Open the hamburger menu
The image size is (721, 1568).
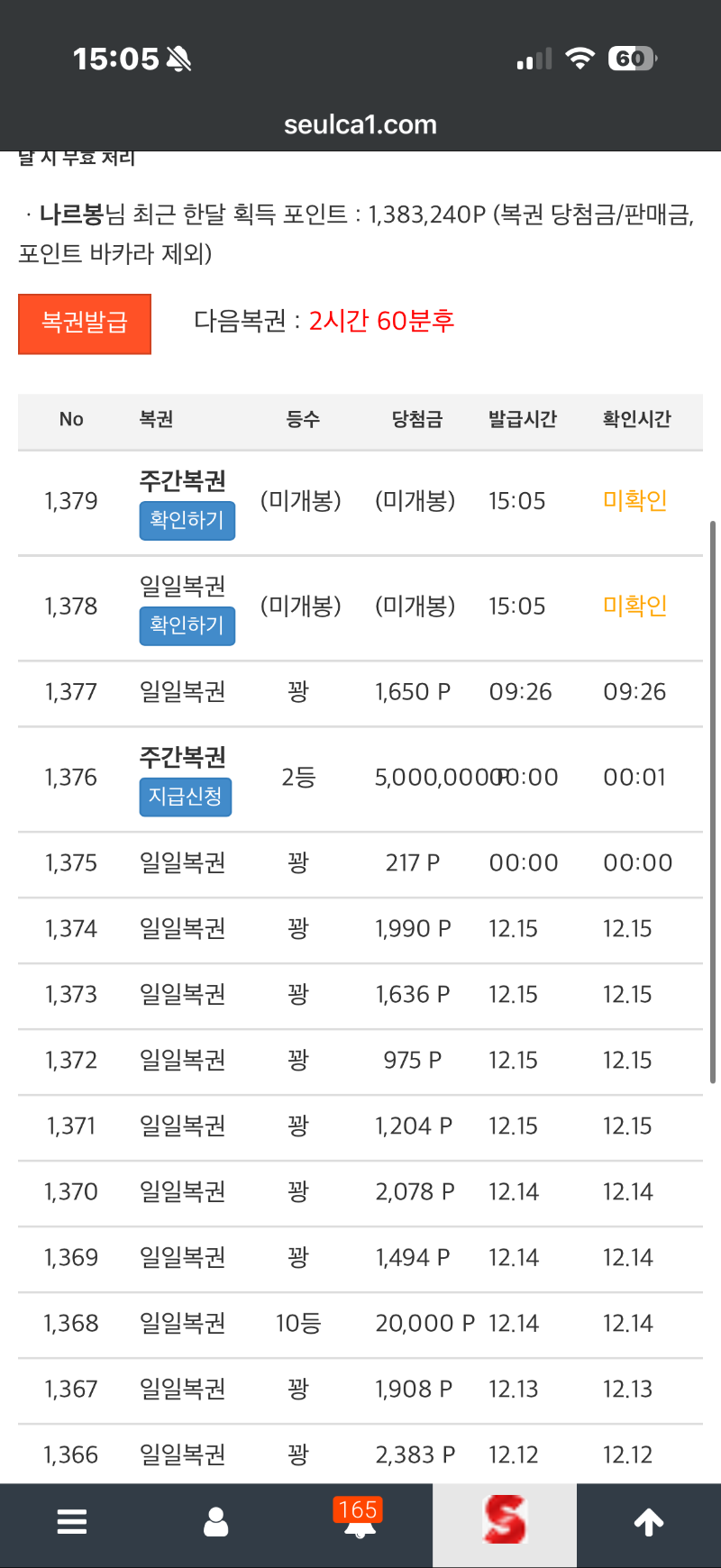pos(72,1522)
